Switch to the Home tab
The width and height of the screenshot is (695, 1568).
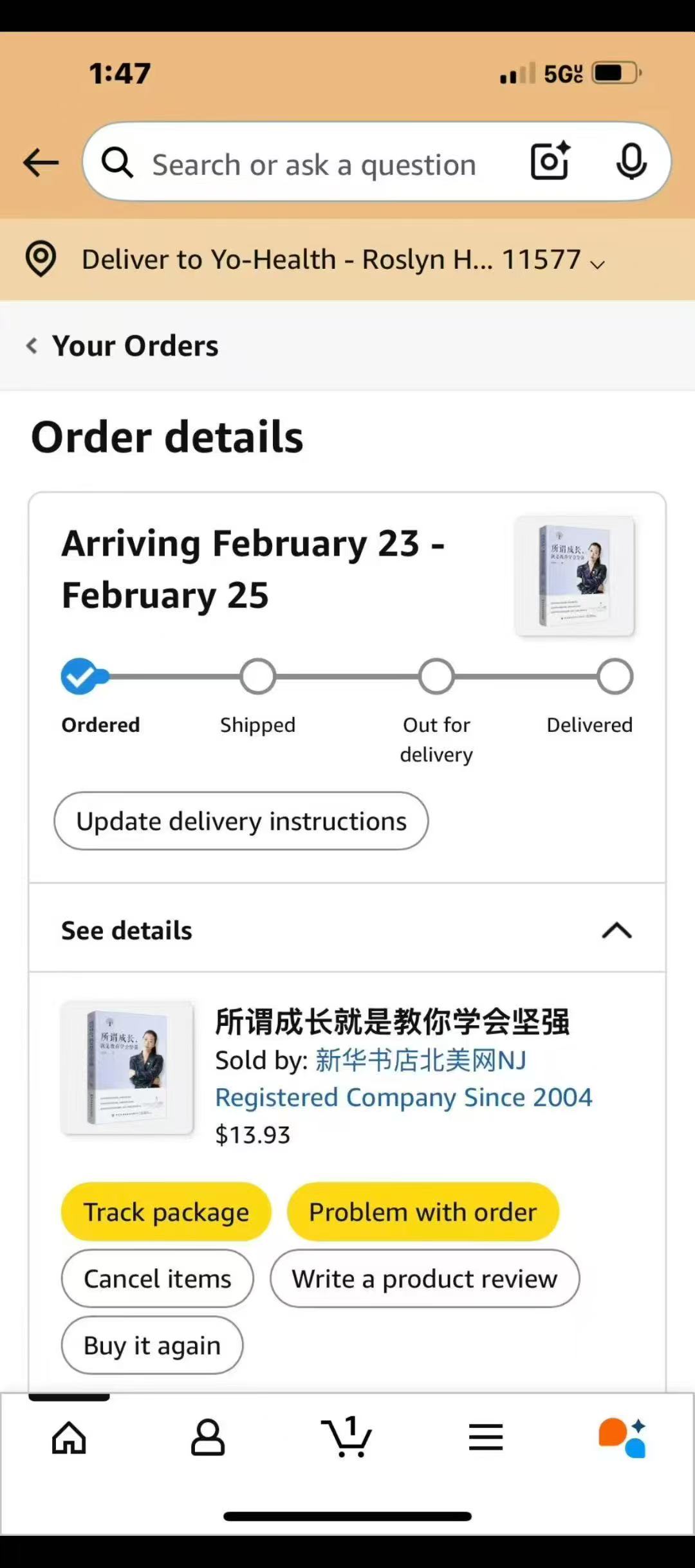(x=69, y=1438)
